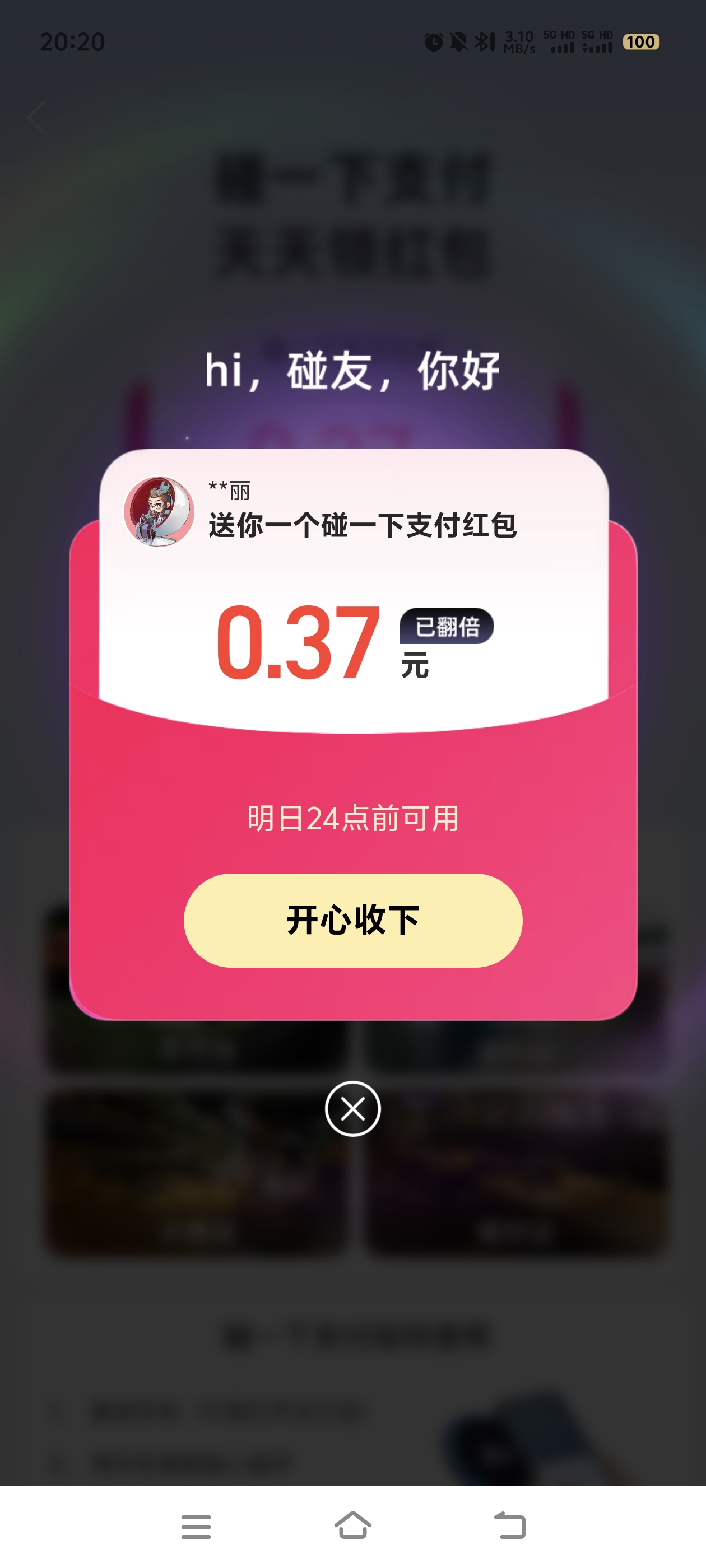706x1568 pixels.
Task: Tap the system back button
Action: point(510,1526)
